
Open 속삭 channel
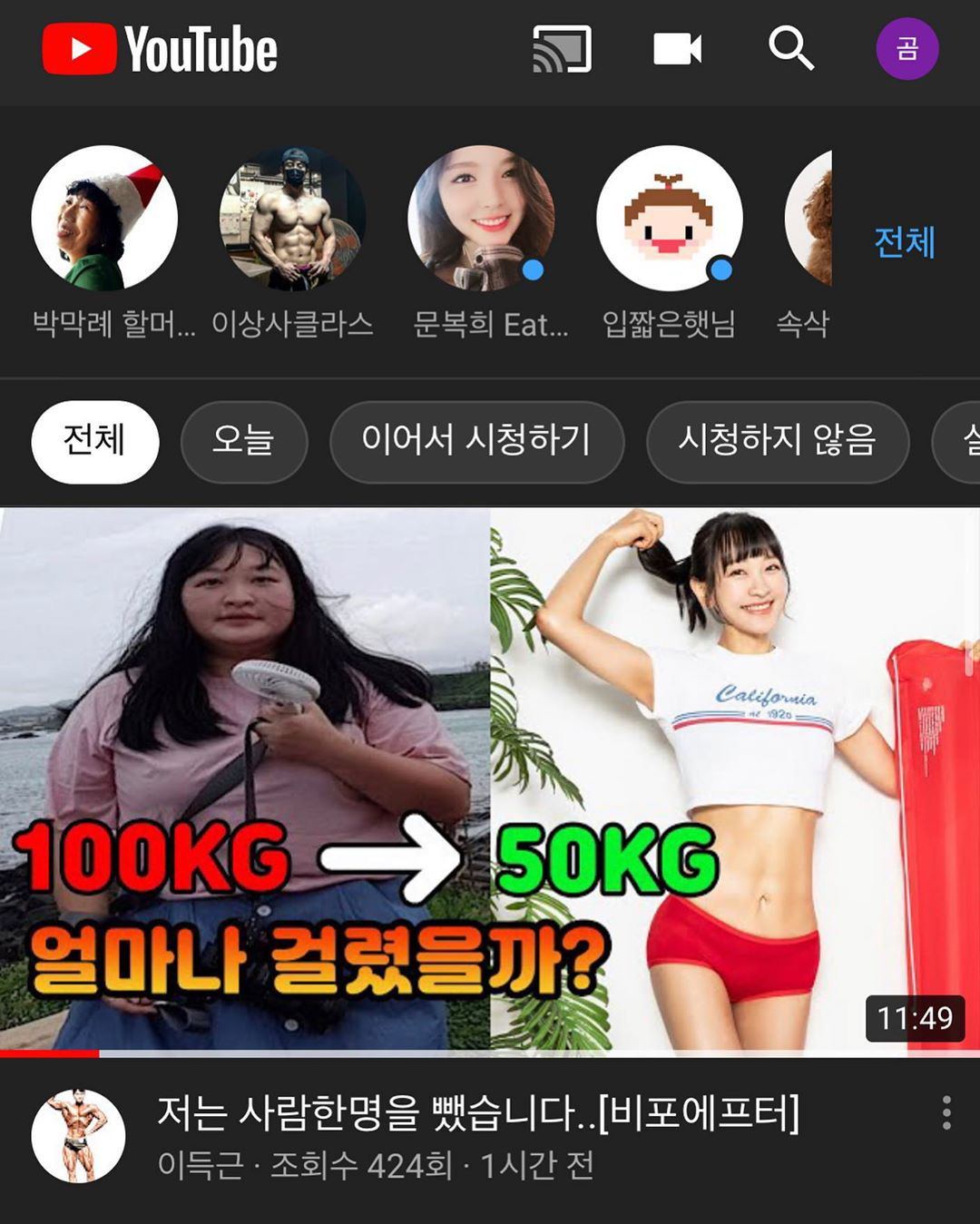pos(808,219)
